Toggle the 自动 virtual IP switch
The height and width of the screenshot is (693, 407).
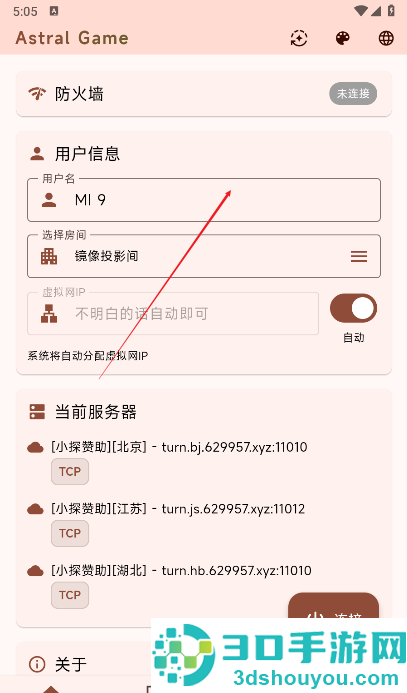(354, 308)
